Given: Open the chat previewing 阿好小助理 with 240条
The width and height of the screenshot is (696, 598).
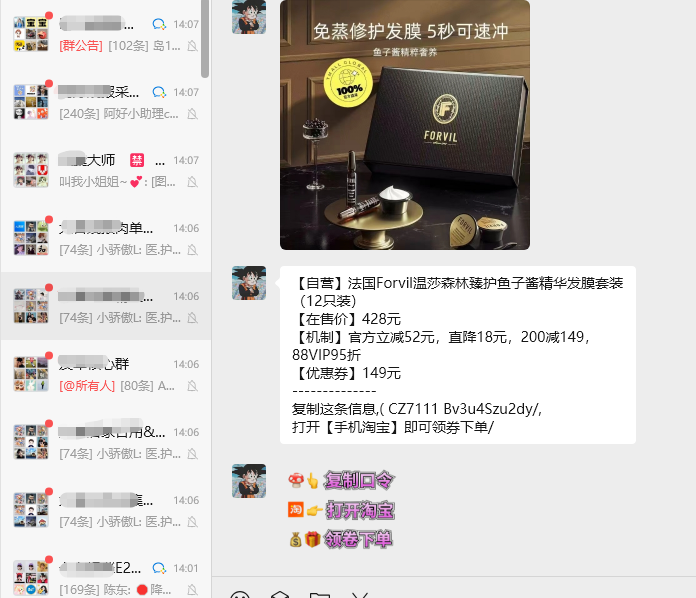Looking at the screenshot, I should point(105,102).
